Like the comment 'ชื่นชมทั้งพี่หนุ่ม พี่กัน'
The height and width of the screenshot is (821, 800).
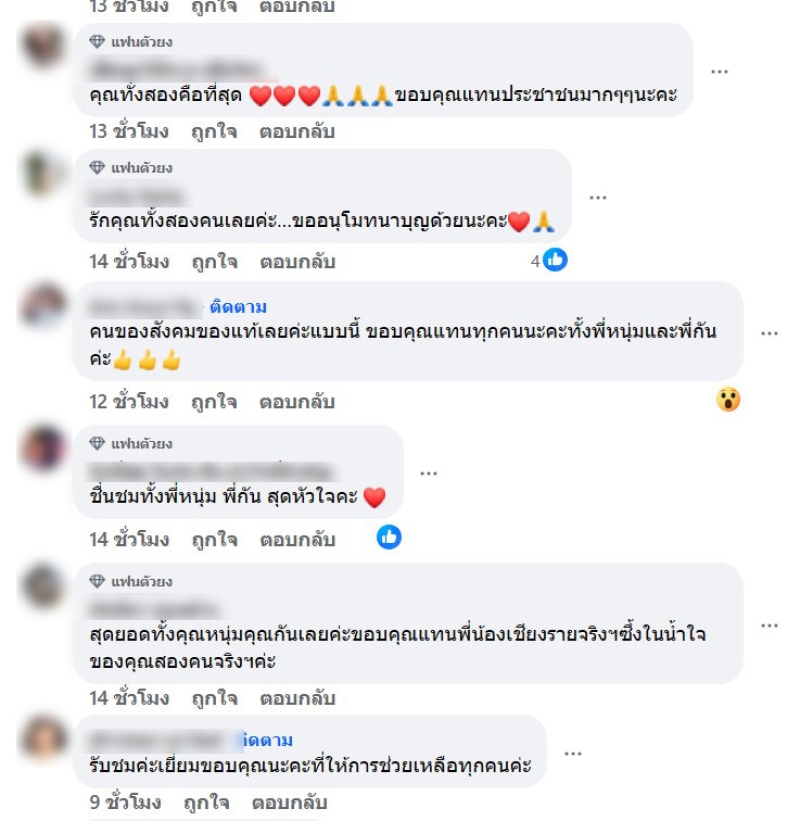(x=214, y=540)
